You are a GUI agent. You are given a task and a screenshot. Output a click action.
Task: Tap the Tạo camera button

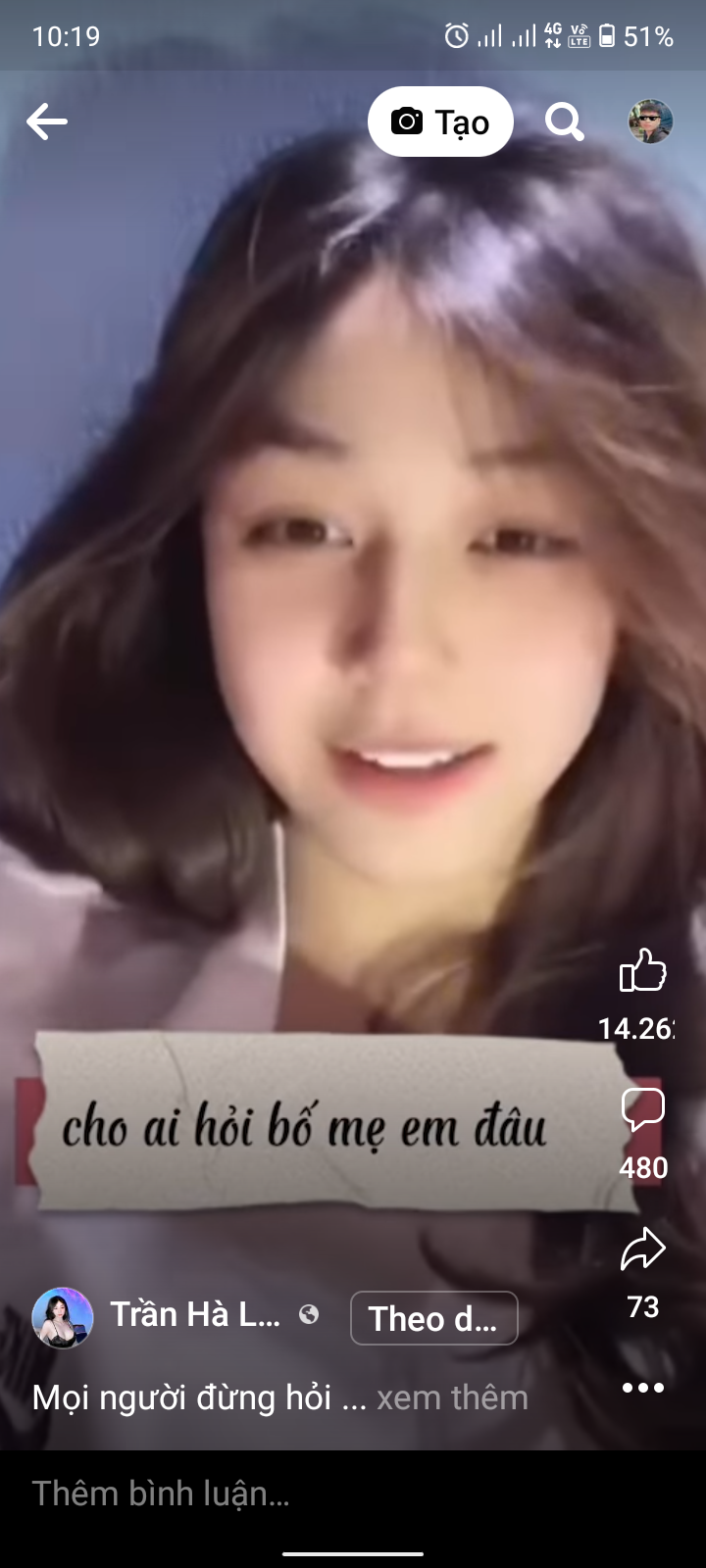coord(440,122)
